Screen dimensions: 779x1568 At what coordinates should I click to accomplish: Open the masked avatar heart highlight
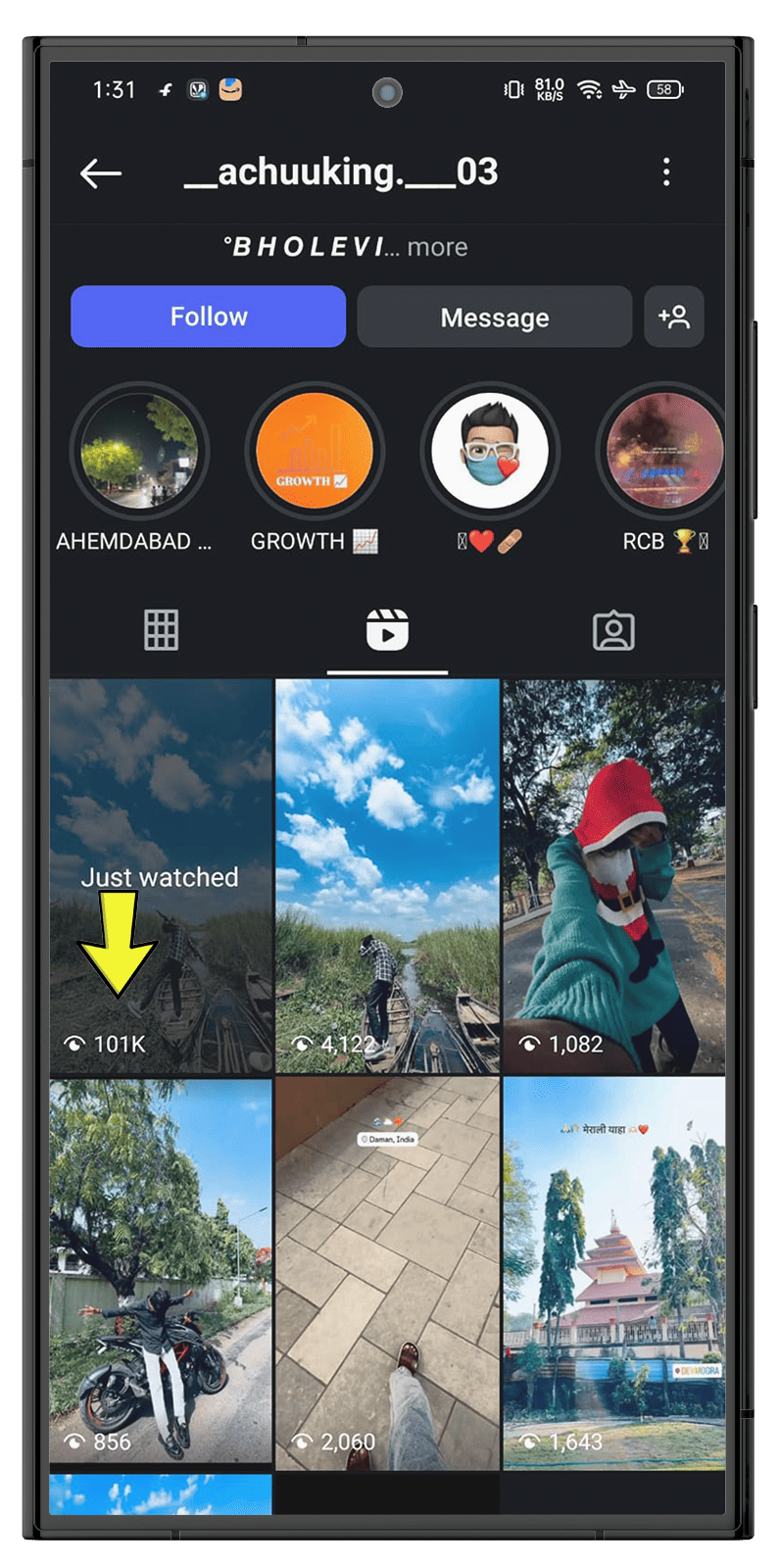coord(490,452)
